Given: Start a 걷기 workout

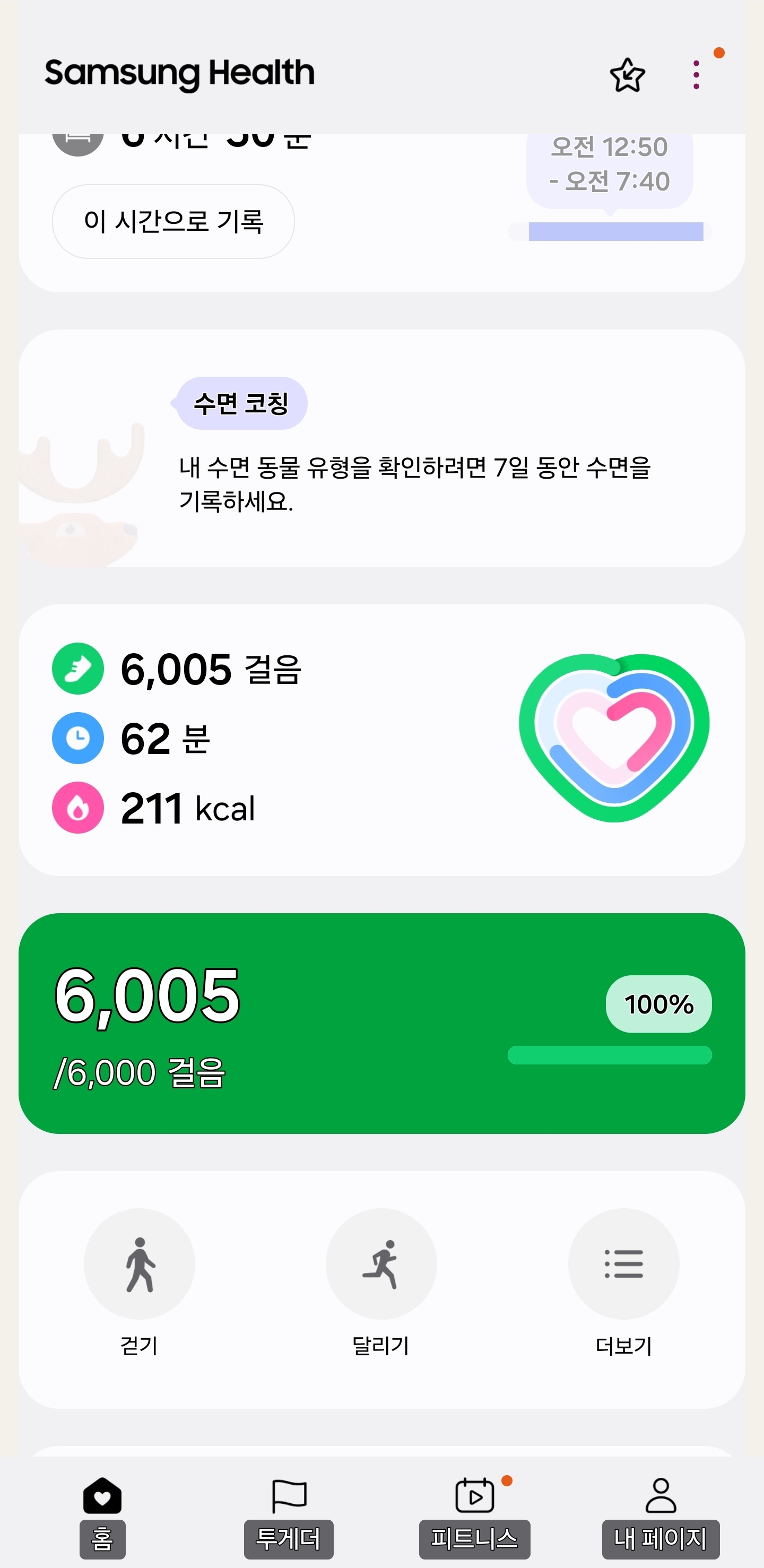Looking at the screenshot, I should (x=140, y=1264).
